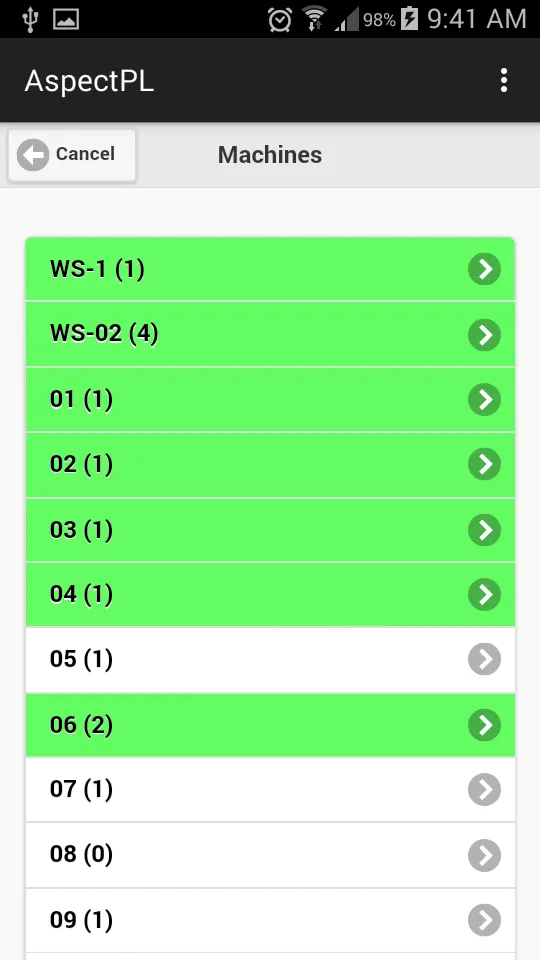Image resolution: width=540 pixels, height=960 pixels.
Task: Select machine 06 (2)
Action: click(270, 725)
